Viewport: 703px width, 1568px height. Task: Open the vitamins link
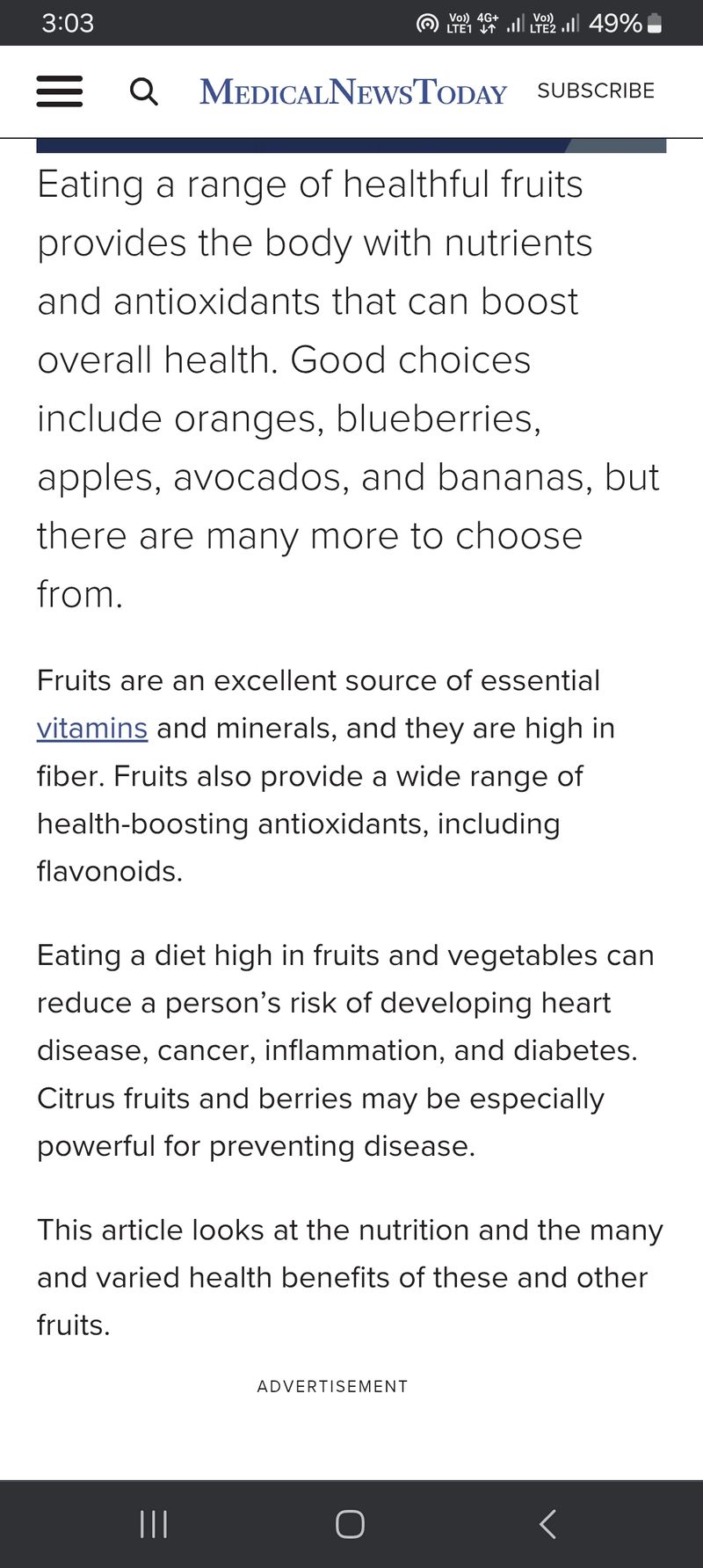[x=92, y=728]
